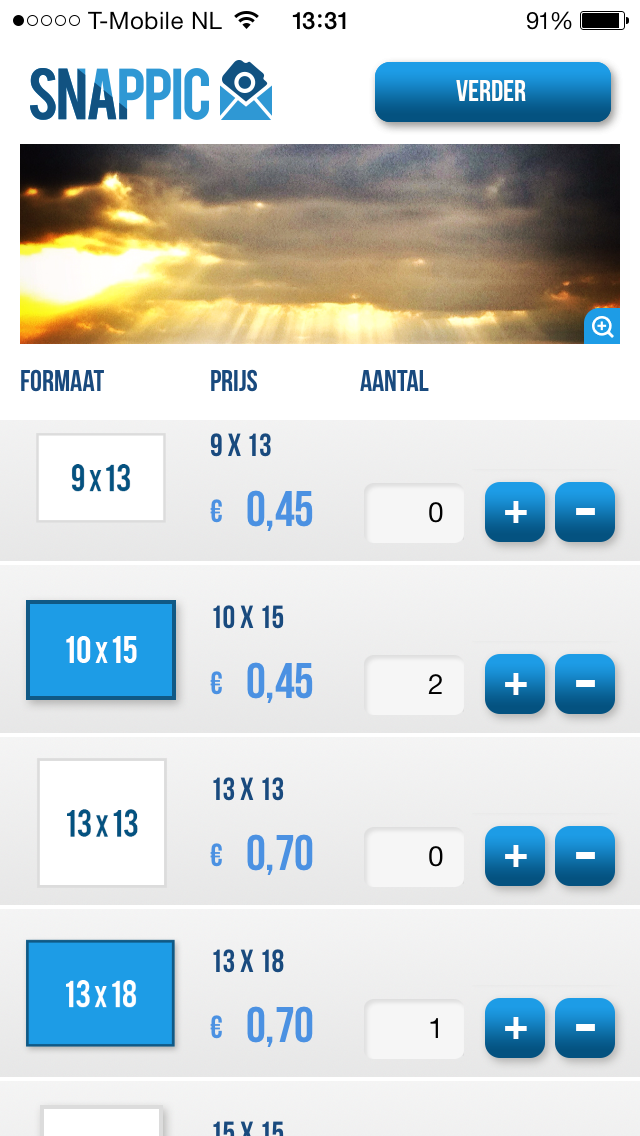The image size is (640, 1136).
Task: Remove one 10 x 15 print
Action: click(585, 684)
